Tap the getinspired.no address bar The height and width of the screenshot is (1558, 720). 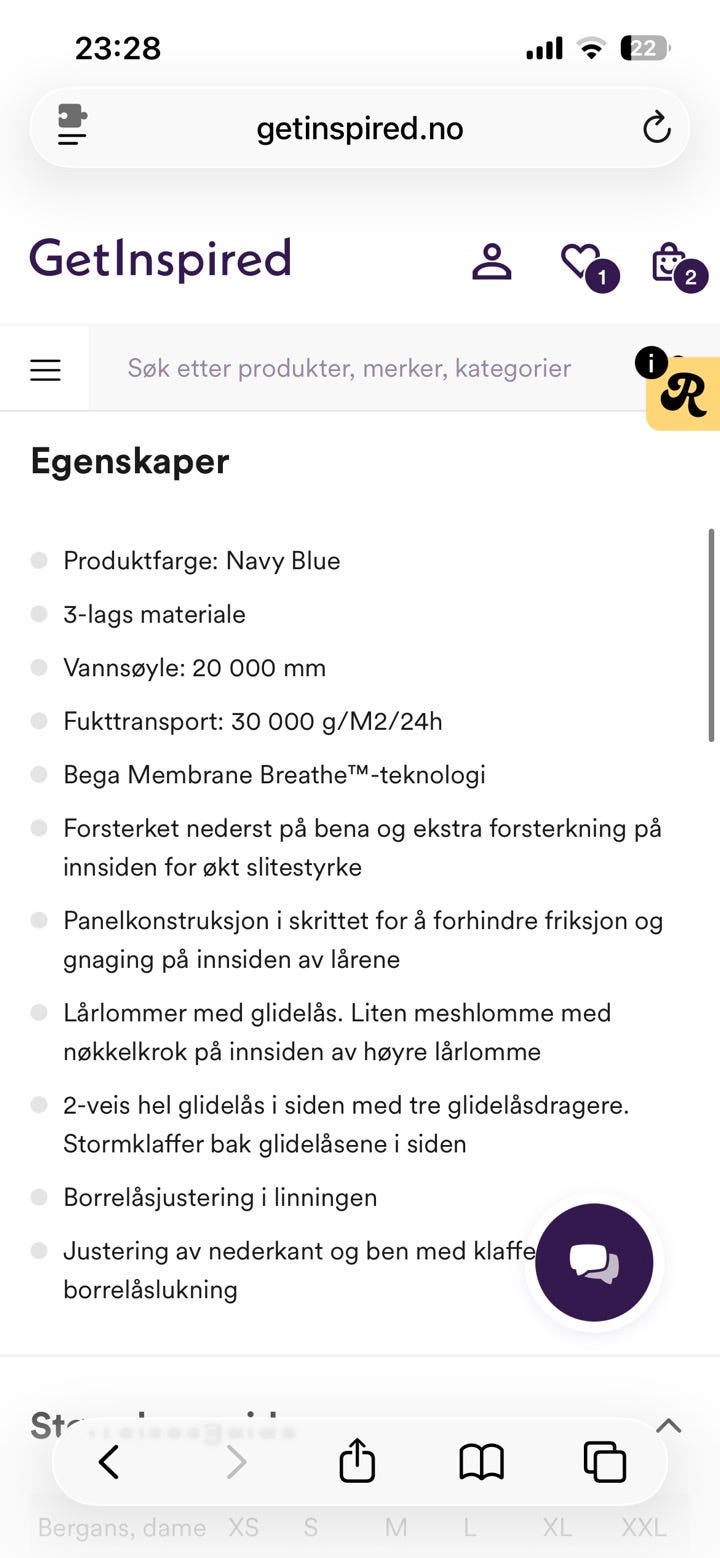(360, 128)
